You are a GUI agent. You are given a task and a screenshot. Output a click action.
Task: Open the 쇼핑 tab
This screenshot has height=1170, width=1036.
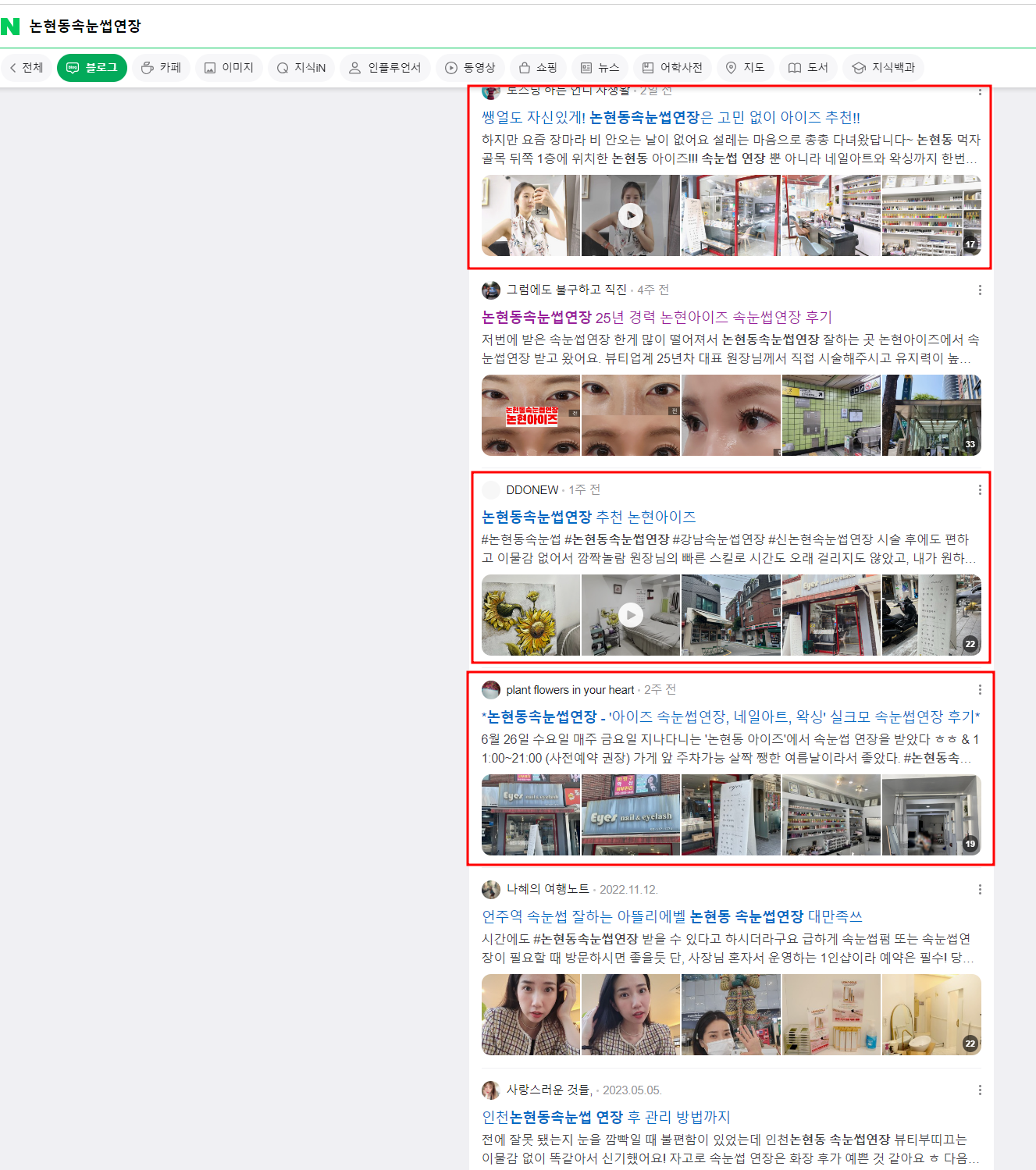click(538, 68)
